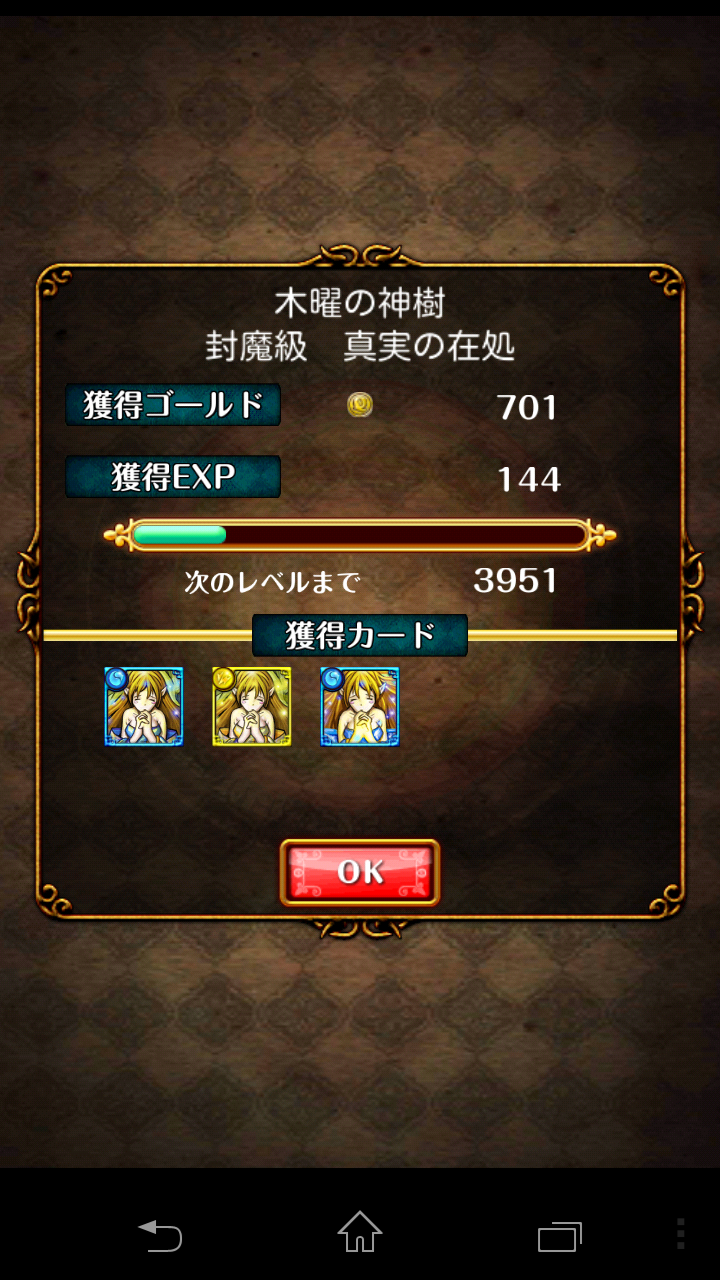720x1280 pixels.
Task: View the yellow-framed obtained card
Action: 252,707
